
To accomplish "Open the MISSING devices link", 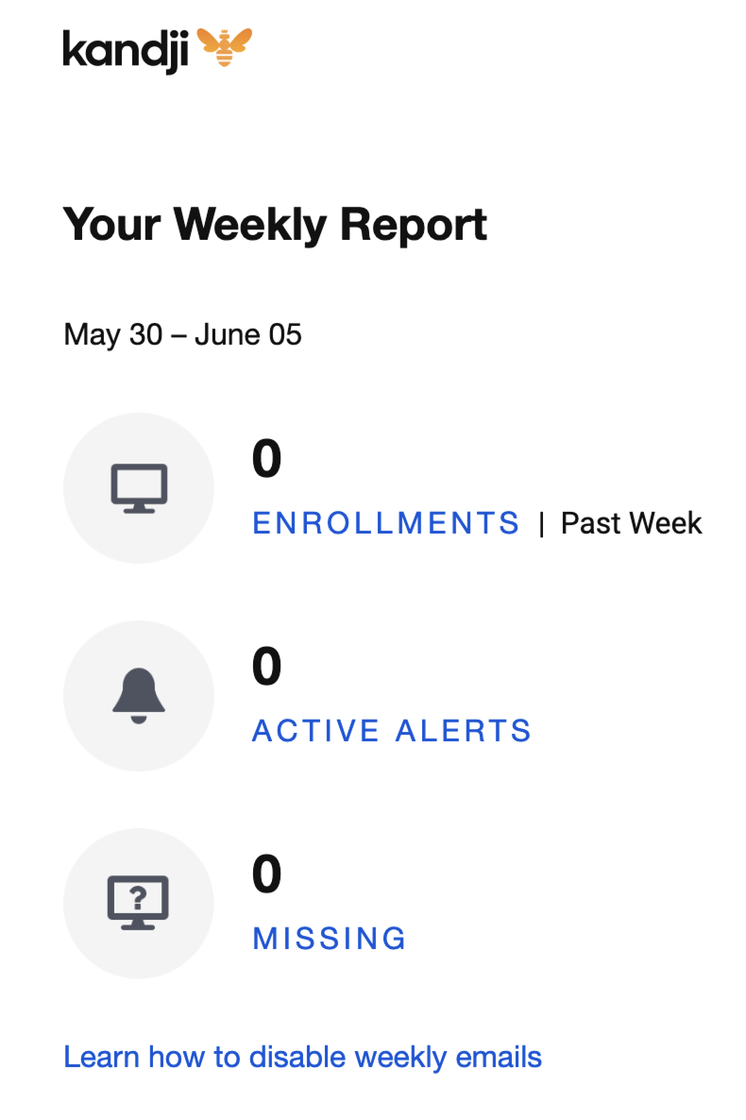I will 329,939.
